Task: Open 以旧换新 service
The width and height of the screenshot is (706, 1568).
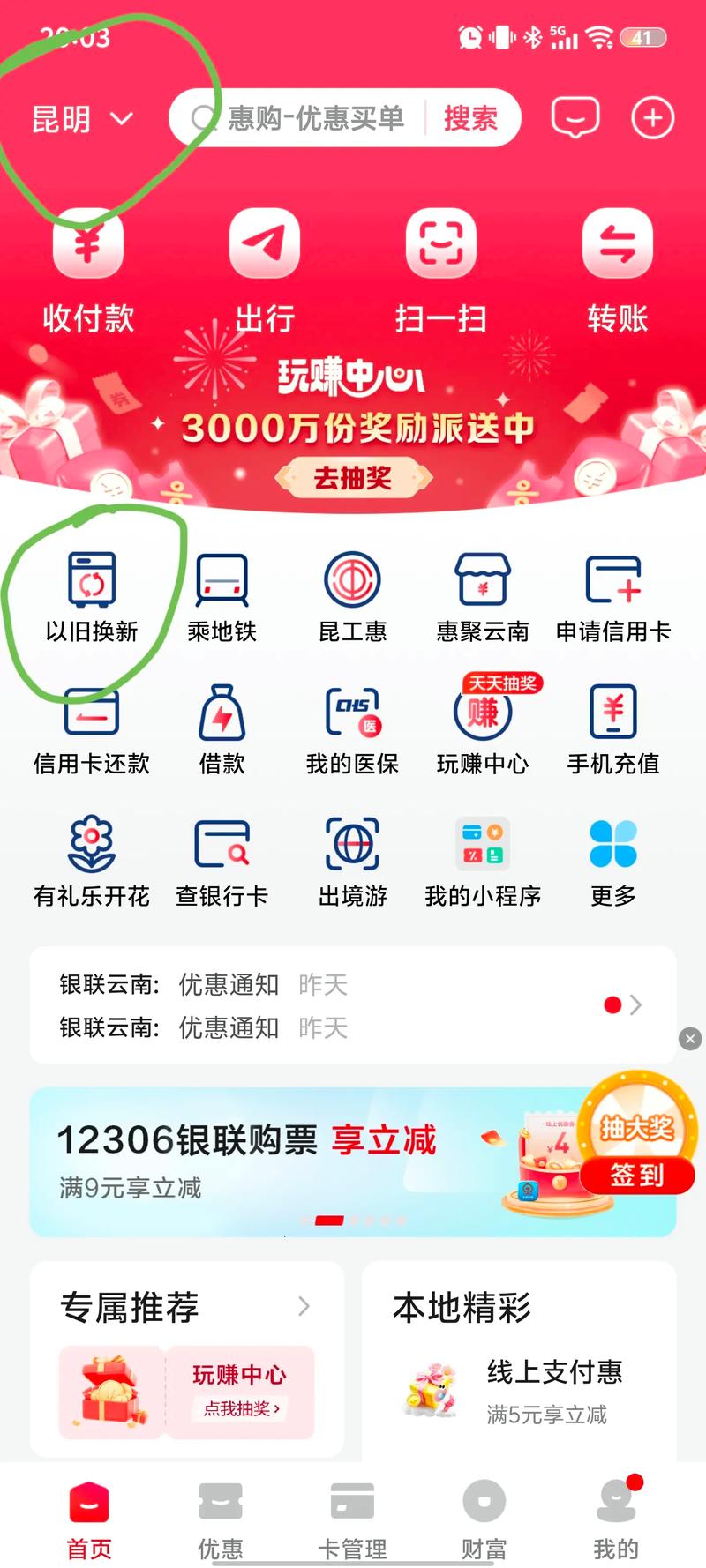Action: (x=92, y=596)
